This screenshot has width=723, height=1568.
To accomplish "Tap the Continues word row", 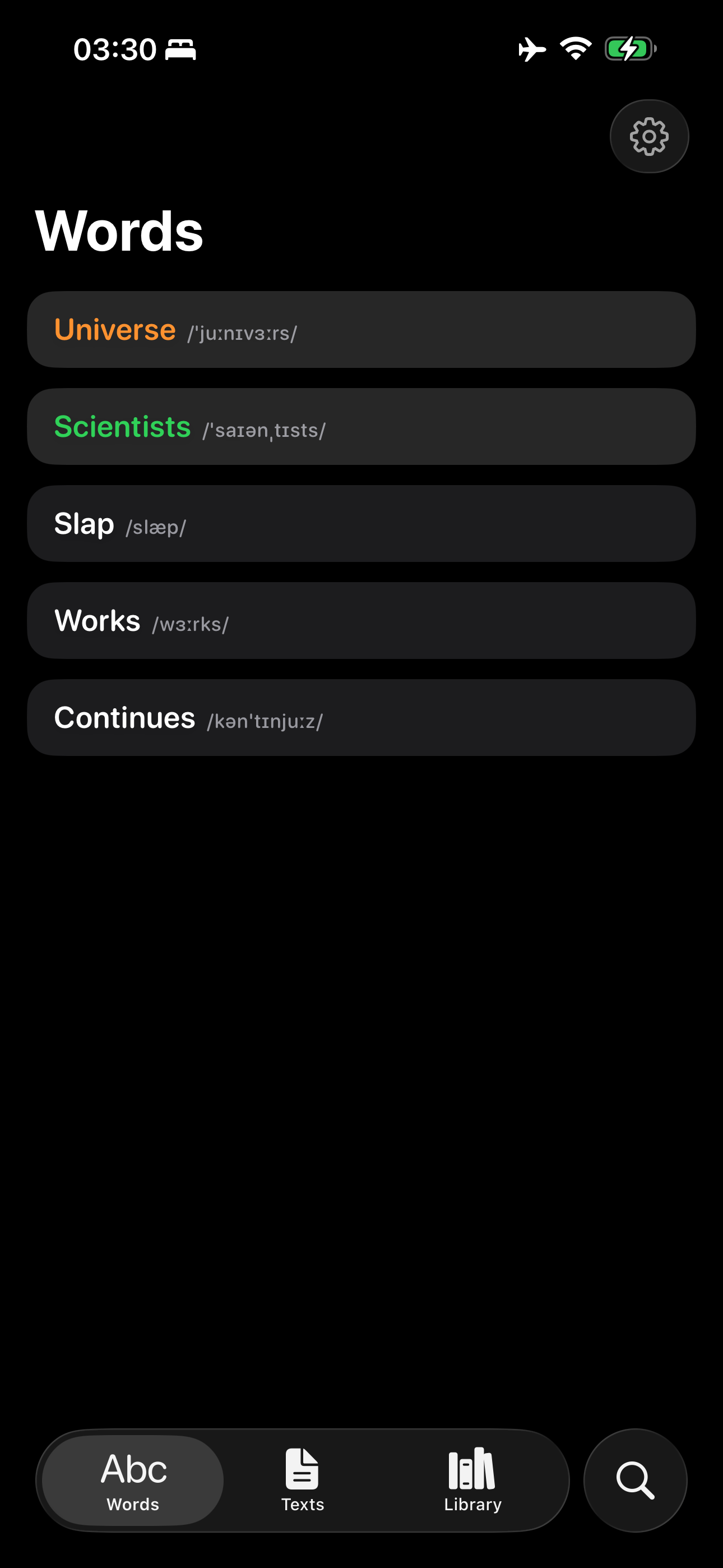I will (361, 718).
